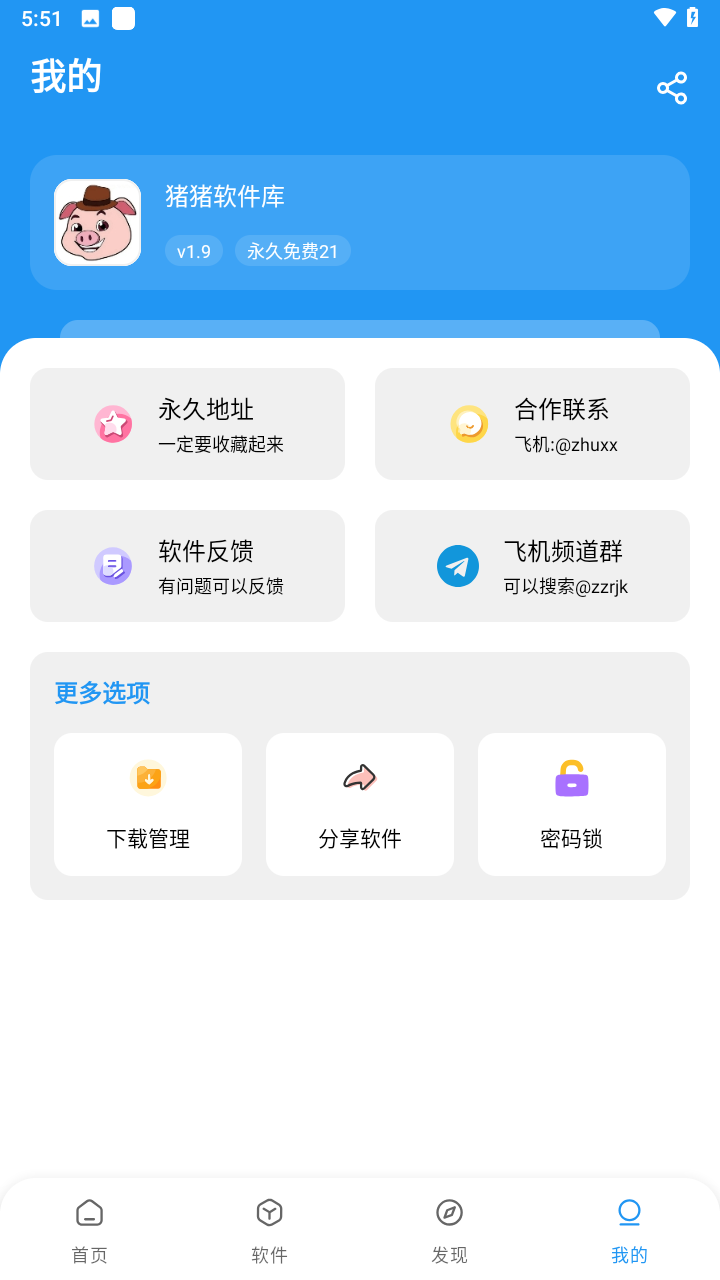Tap the pig avatar of 猪猪软件库
The height and width of the screenshot is (1280, 720).
pos(97,222)
